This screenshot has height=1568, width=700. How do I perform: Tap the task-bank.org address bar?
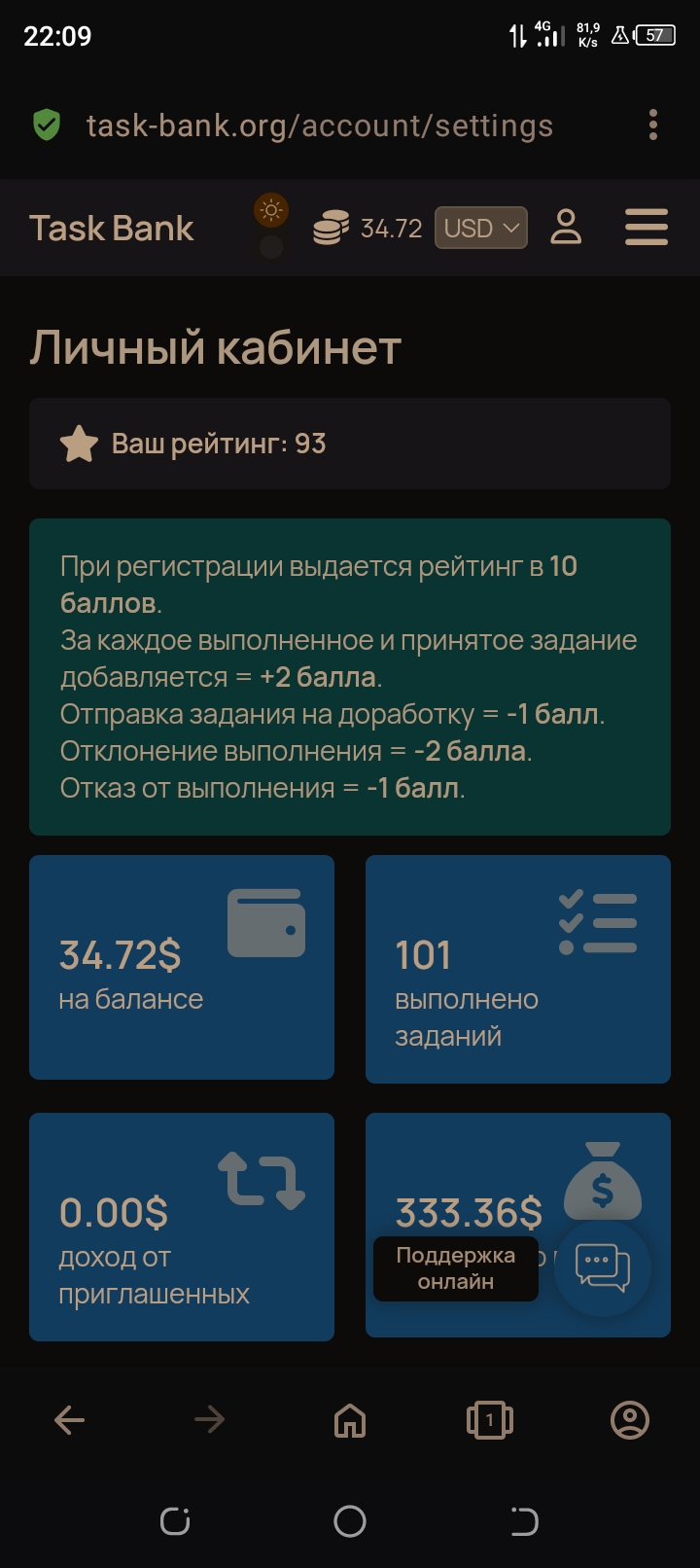(x=320, y=125)
